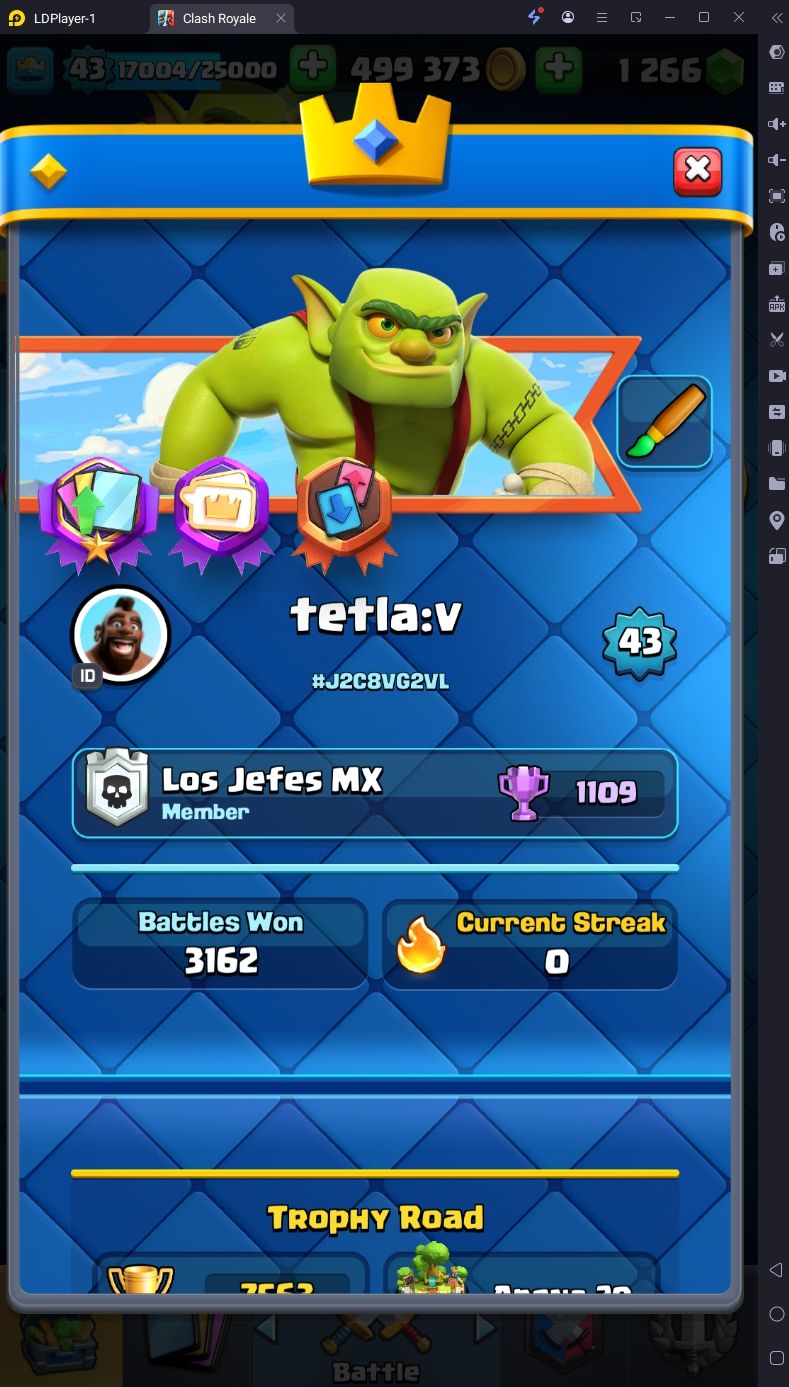789x1387 pixels.
Task: View the purple crown badge
Action: [x=222, y=512]
